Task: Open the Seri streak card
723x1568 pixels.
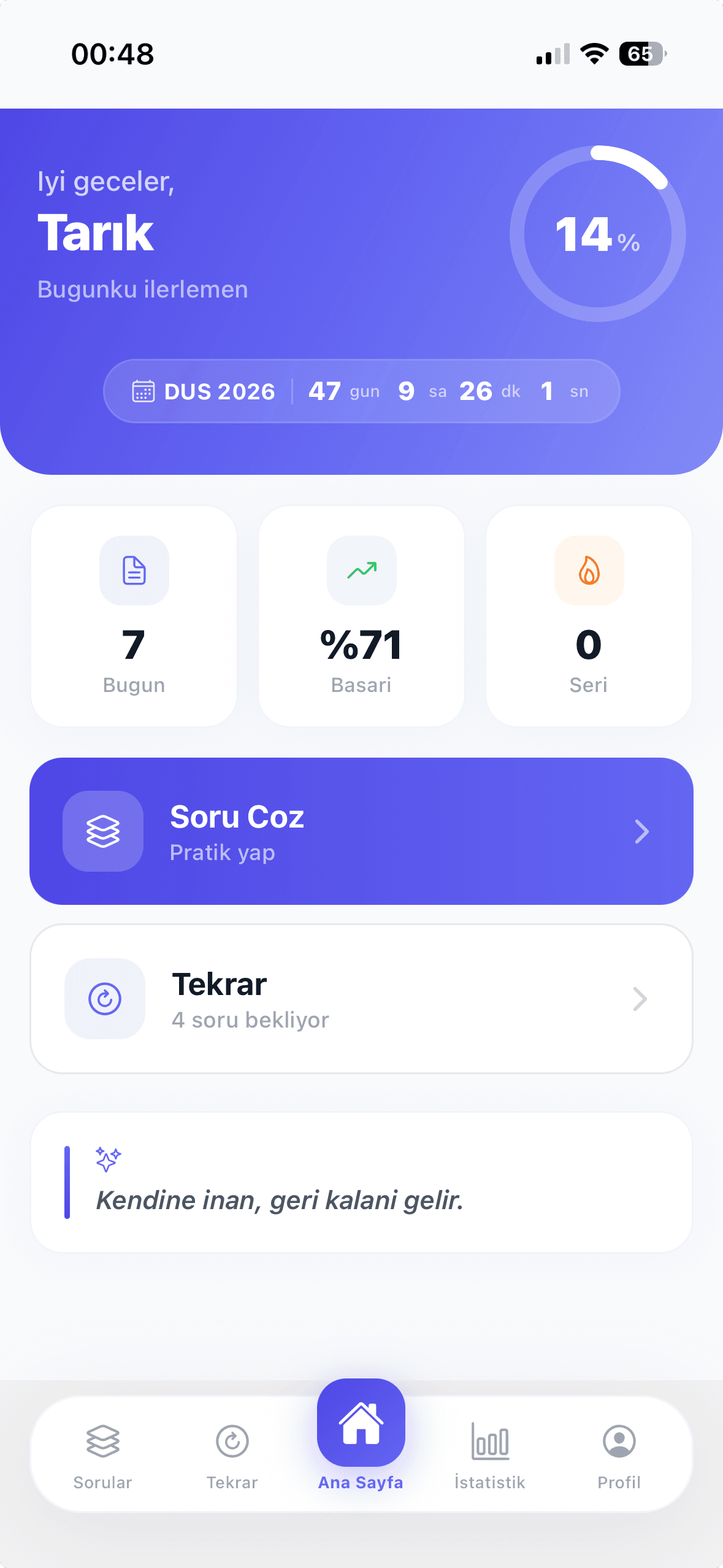Action: pyautogui.click(x=589, y=616)
